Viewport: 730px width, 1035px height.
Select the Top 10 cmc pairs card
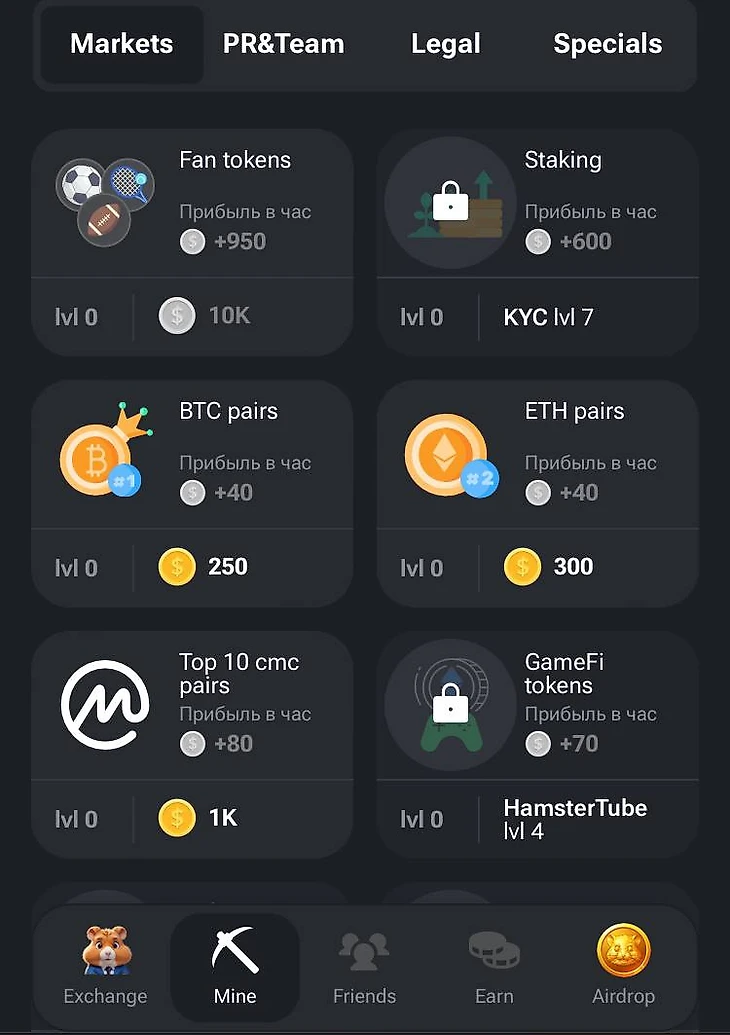[x=192, y=743]
